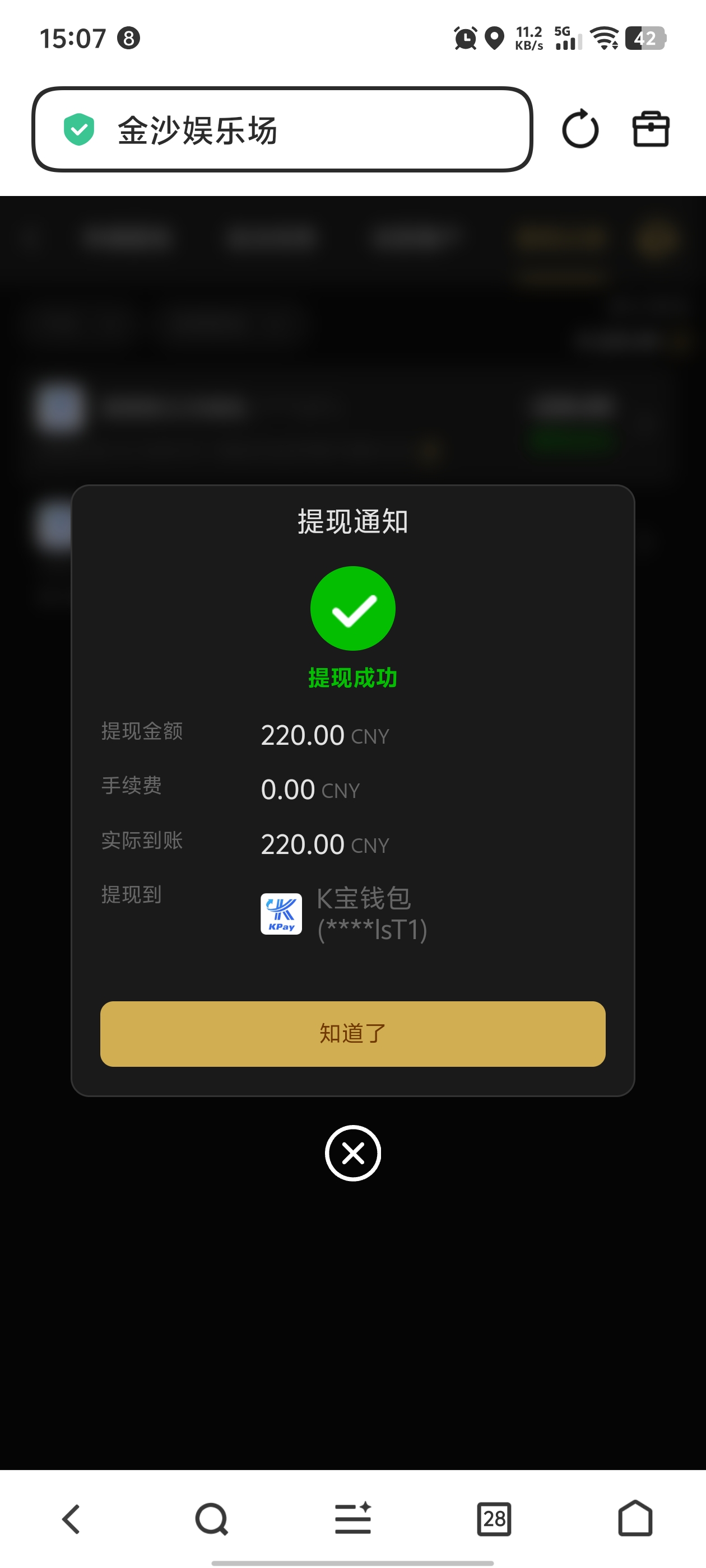Tap the refresh icon beside the address bar
Image resolution: width=706 pixels, height=1568 pixels.
(x=579, y=128)
